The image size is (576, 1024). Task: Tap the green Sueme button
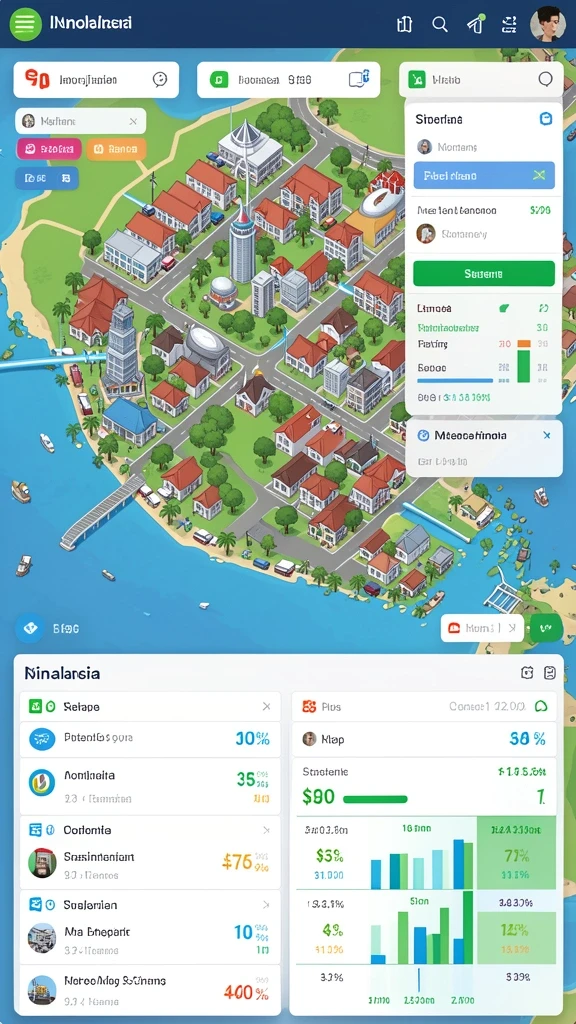483,274
